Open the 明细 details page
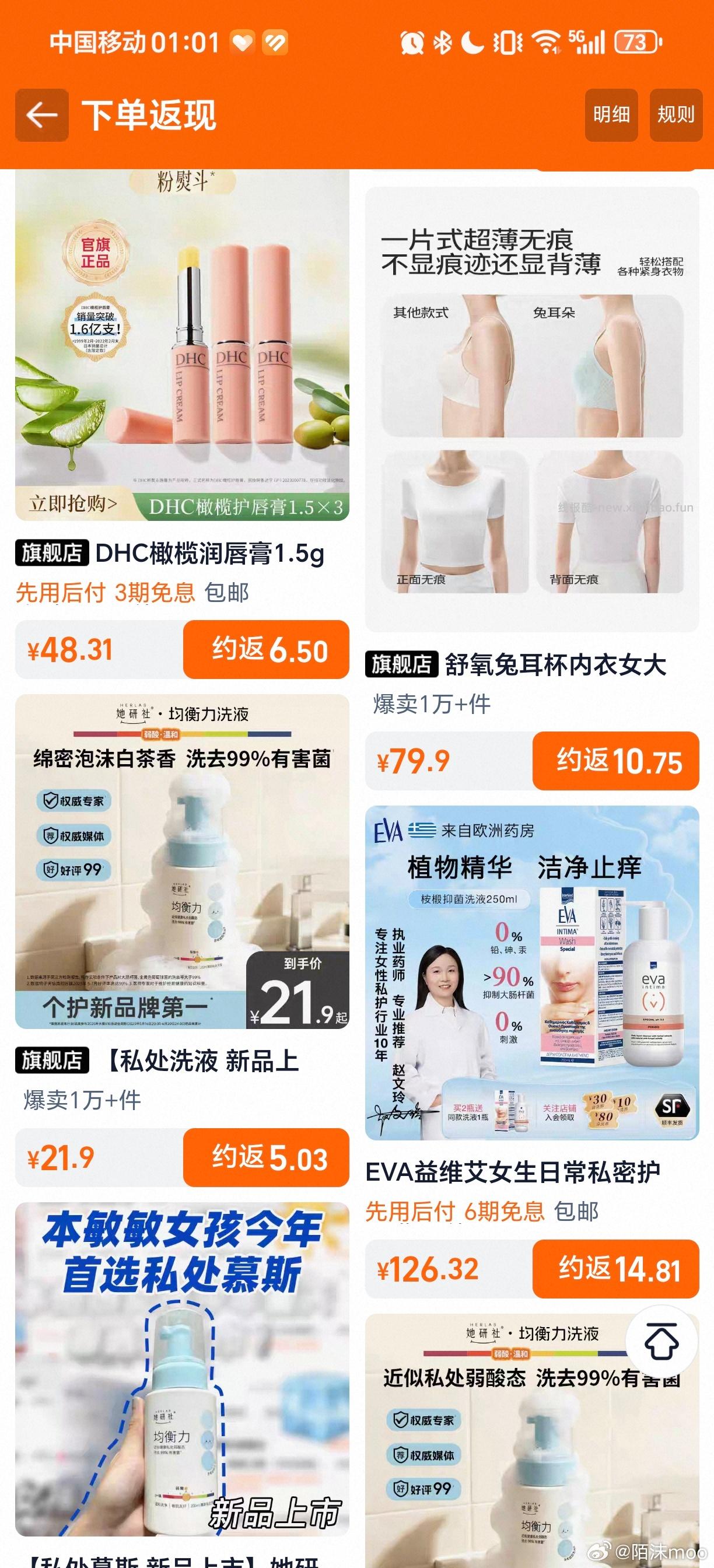The width and height of the screenshot is (714, 1568). (611, 115)
